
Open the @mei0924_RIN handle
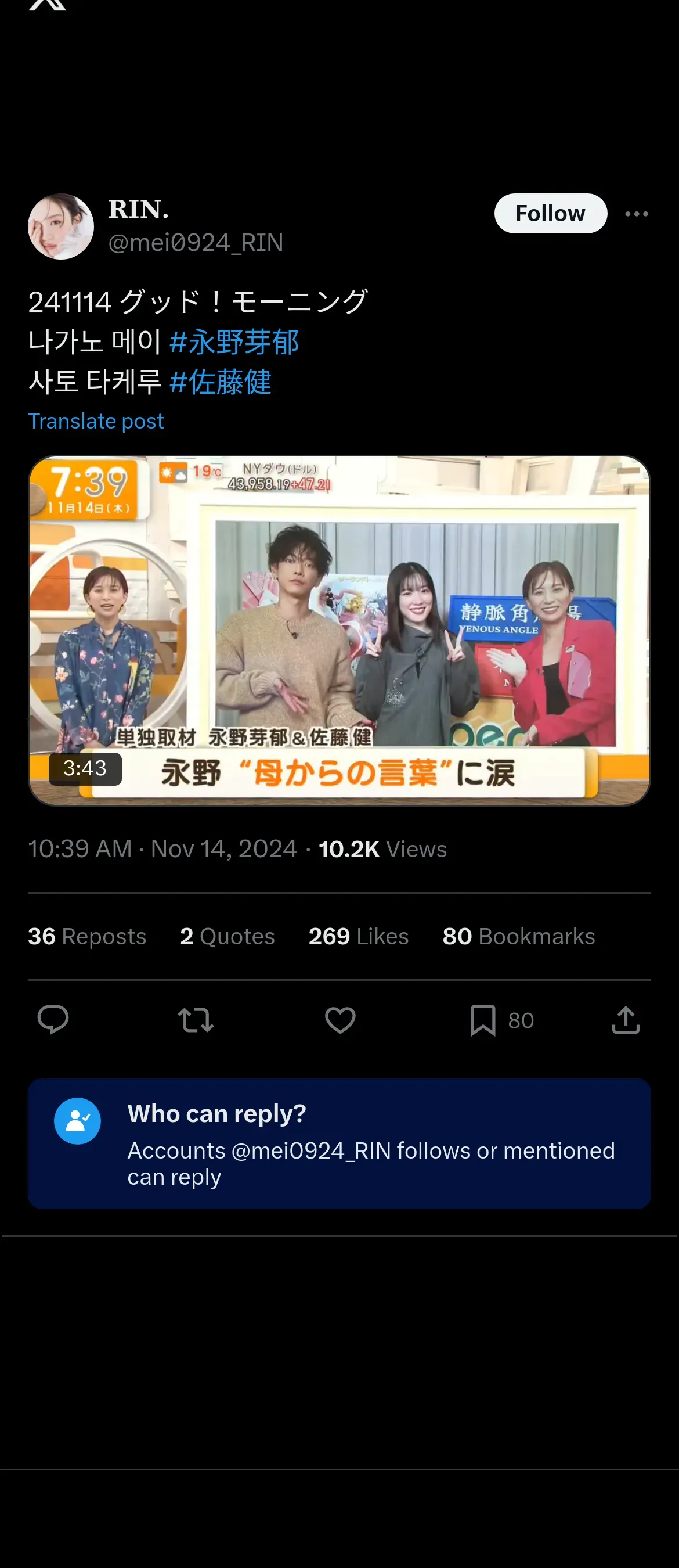[196, 243]
